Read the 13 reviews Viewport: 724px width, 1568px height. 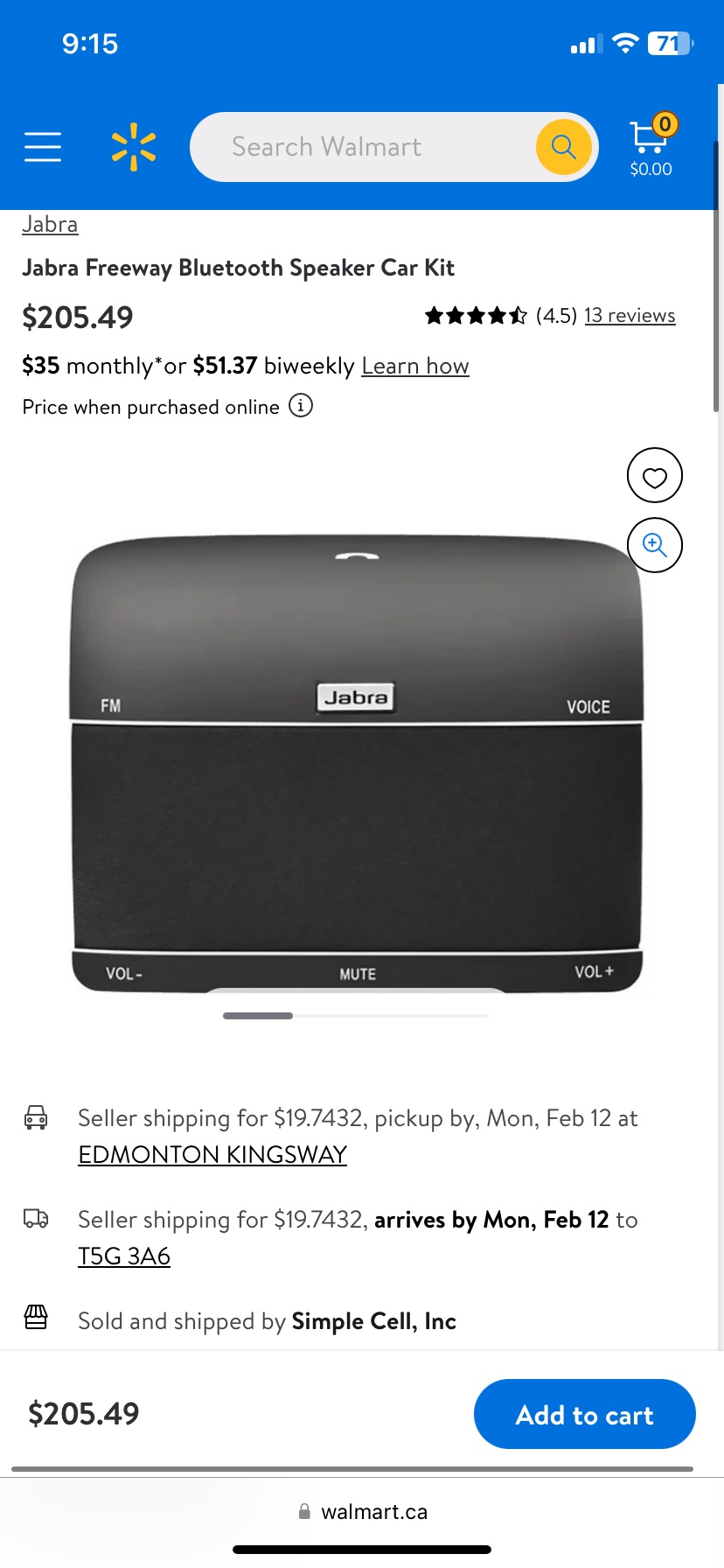pos(630,316)
